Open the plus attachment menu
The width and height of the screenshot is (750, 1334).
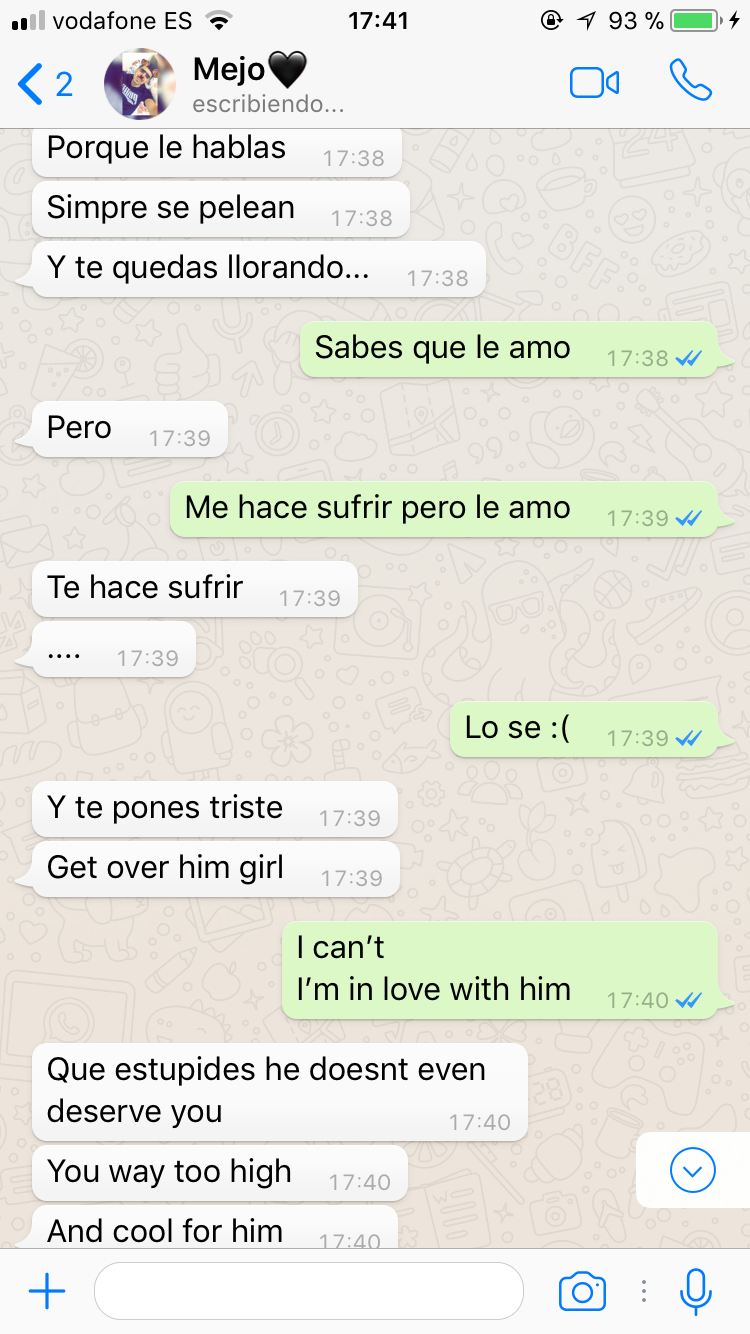click(47, 1292)
